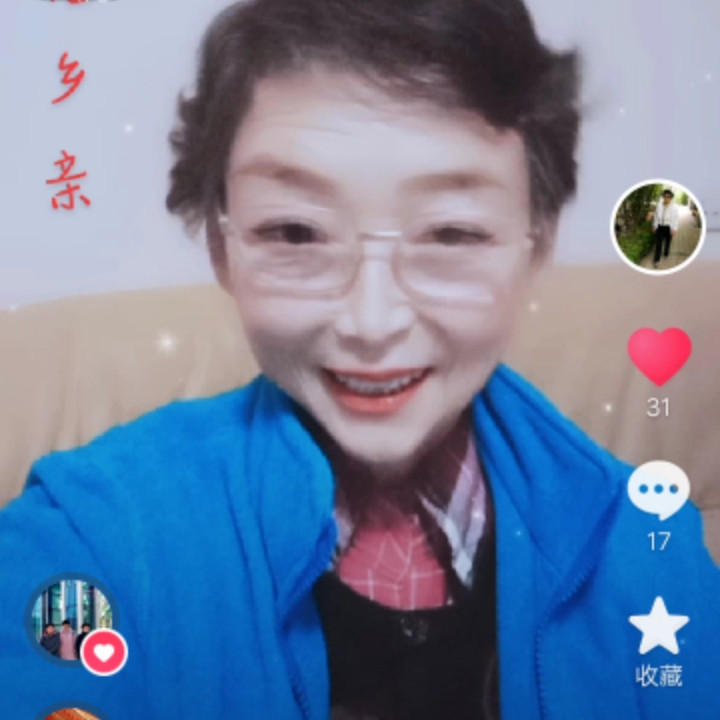Tap the heart badge on duet avatar
The width and height of the screenshot is (720, 720).
click(104, 653)
